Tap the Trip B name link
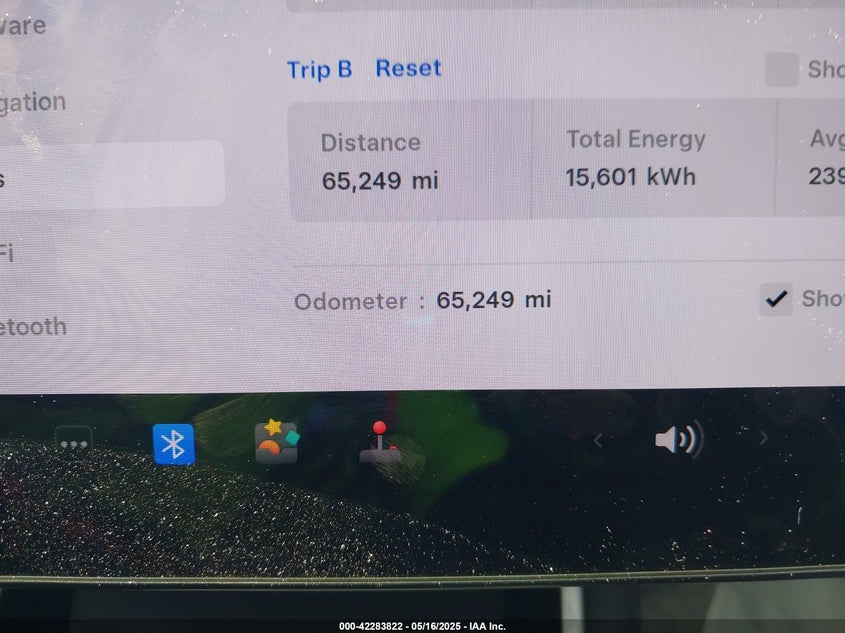This screenshot has height=633, width=845. 319,69
